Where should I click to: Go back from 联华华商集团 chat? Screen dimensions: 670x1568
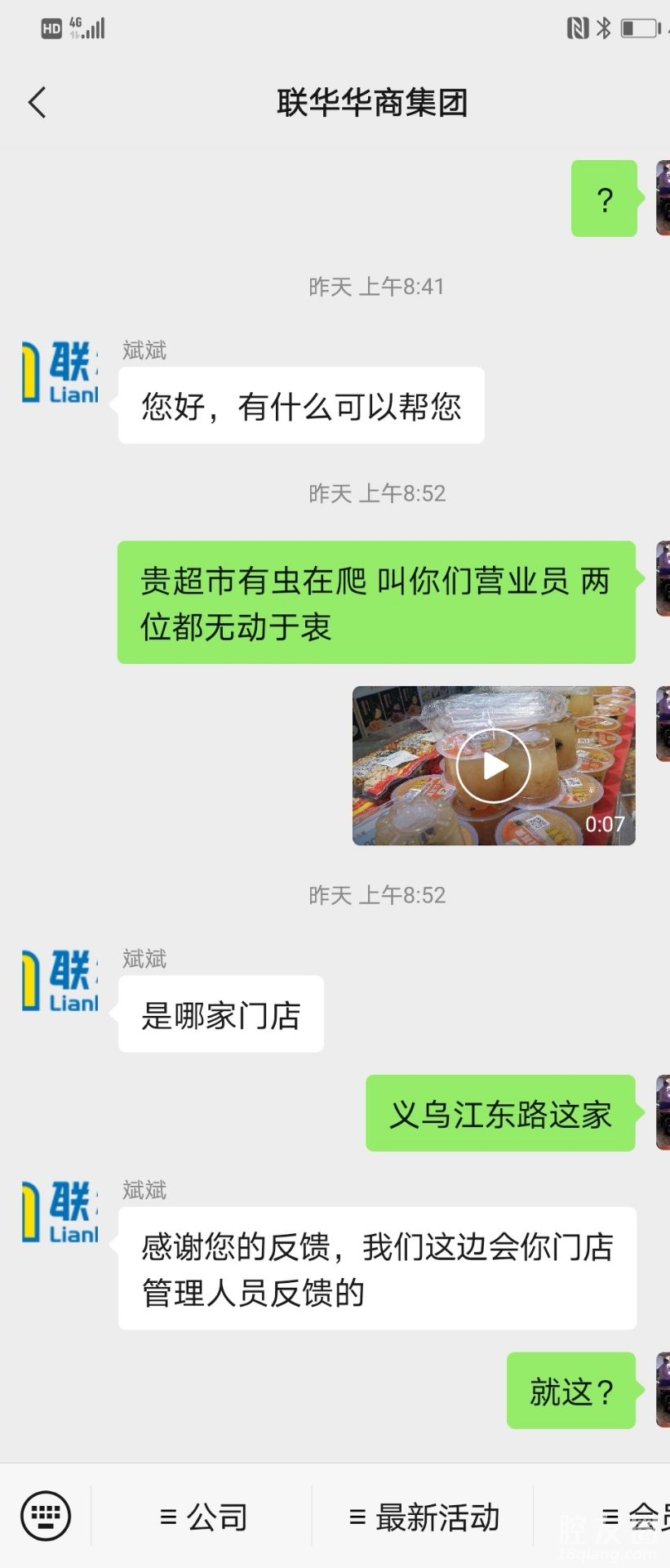[x=37, y=103]
